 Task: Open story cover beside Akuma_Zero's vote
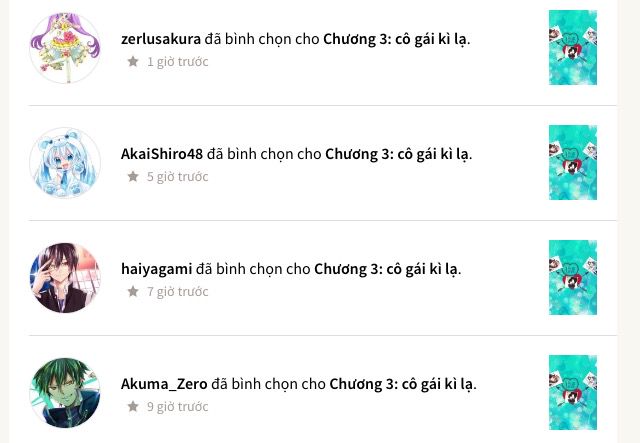click(x=573, y=392)
